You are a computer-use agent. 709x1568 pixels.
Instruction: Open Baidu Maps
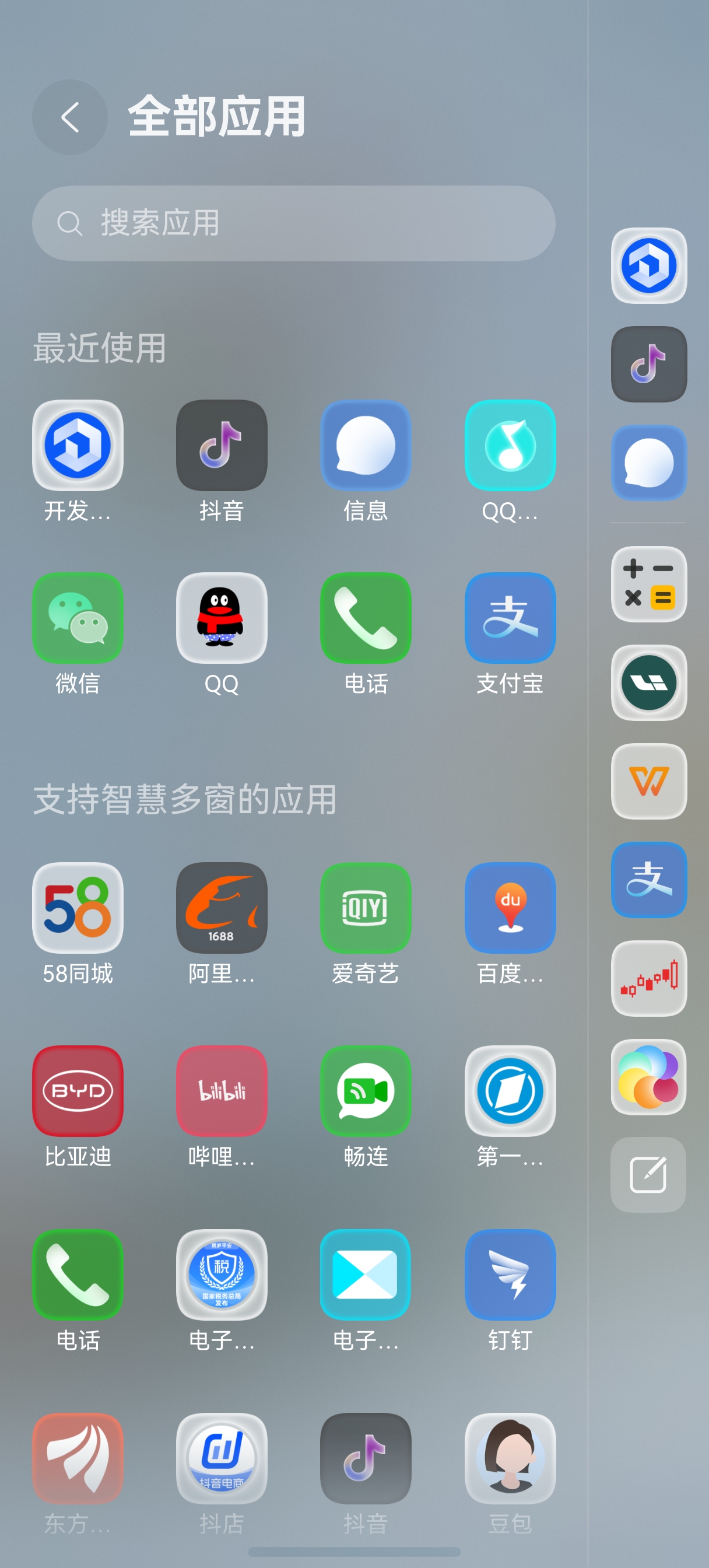[510, 909]
